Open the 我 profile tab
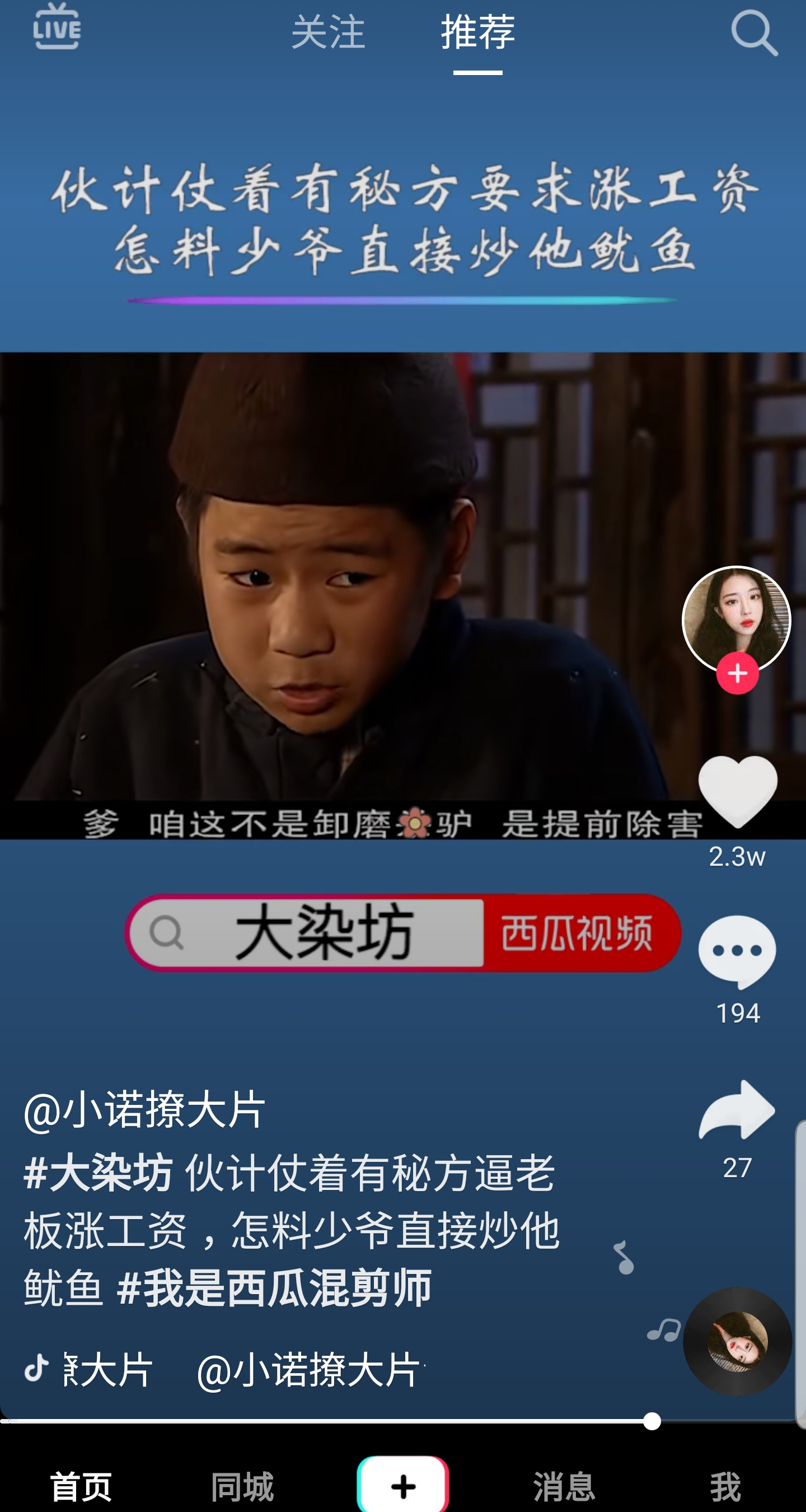This screenshot has width=806, height=1512. point(725,1486)
